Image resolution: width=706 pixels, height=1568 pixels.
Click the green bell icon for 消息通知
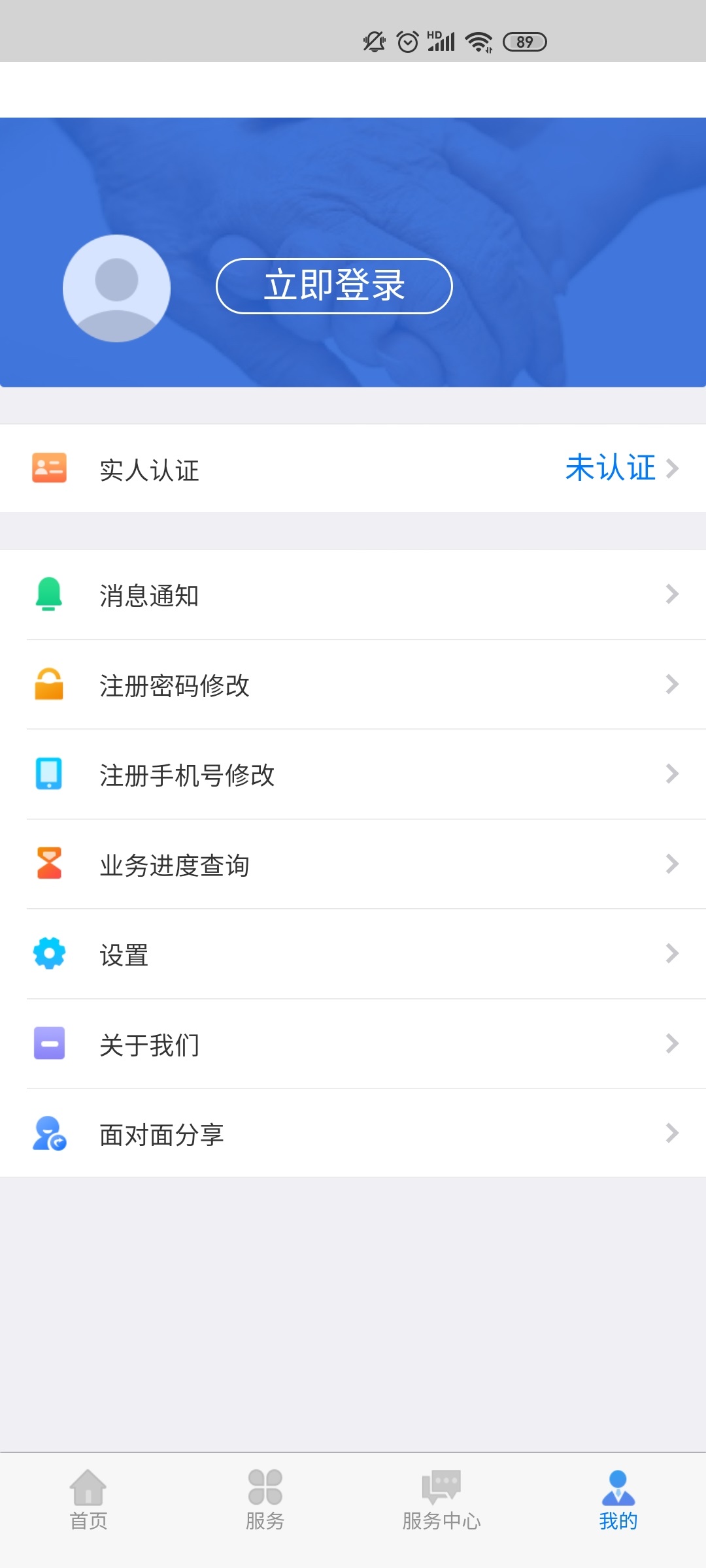coord(48,595)
